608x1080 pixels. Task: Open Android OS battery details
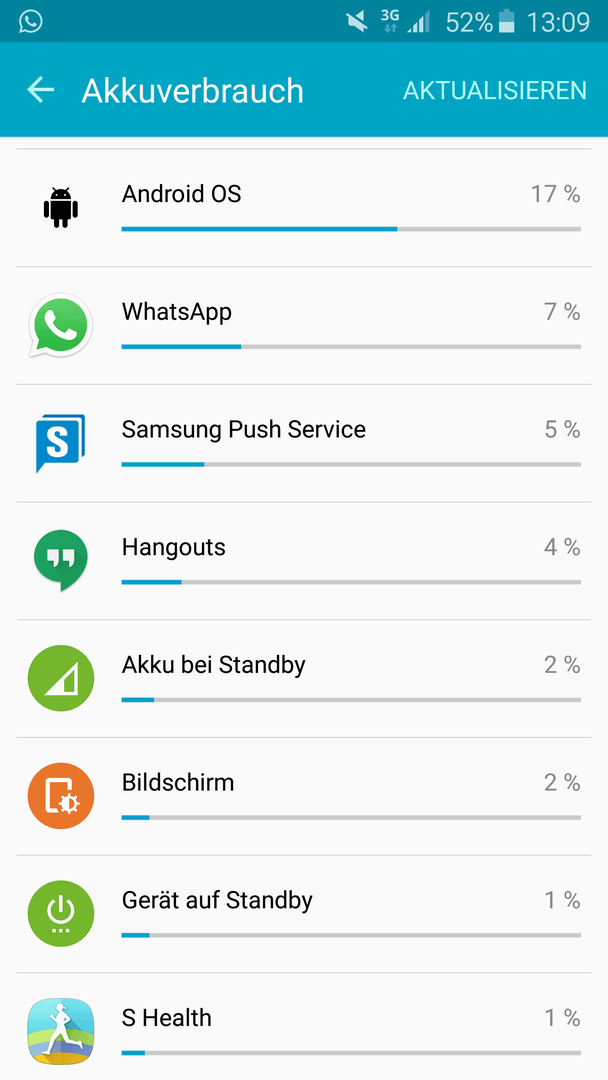[304, 207]
